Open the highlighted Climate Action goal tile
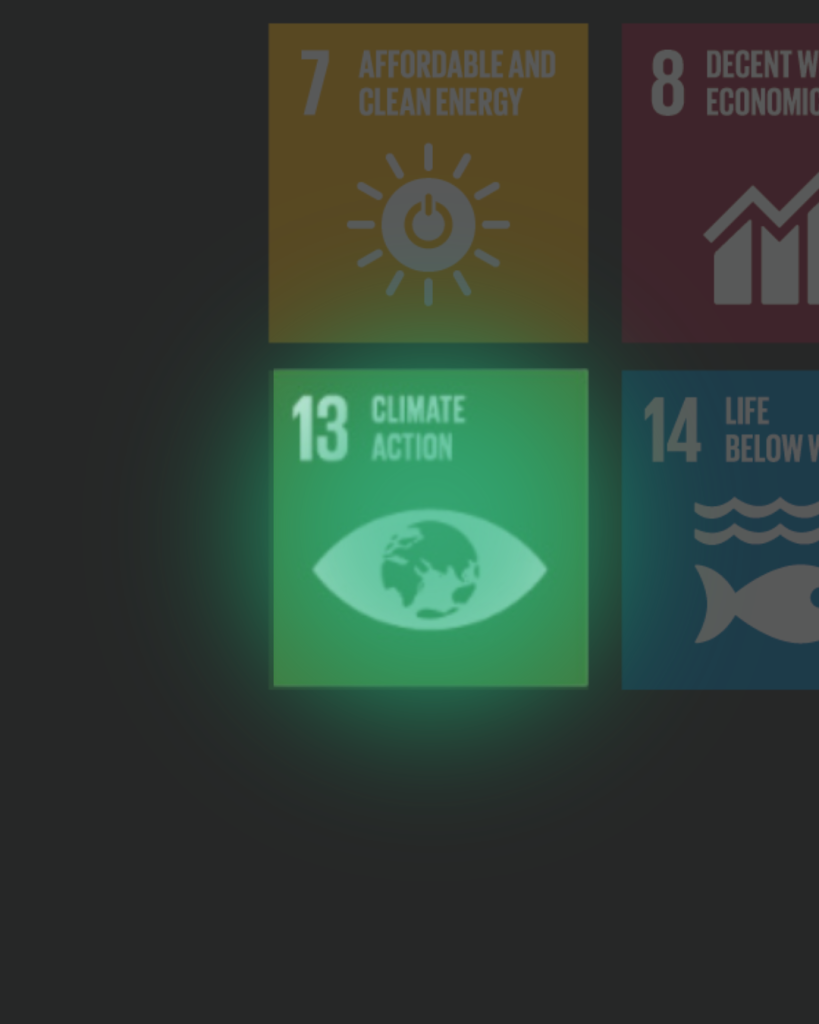 coord(430,528)
